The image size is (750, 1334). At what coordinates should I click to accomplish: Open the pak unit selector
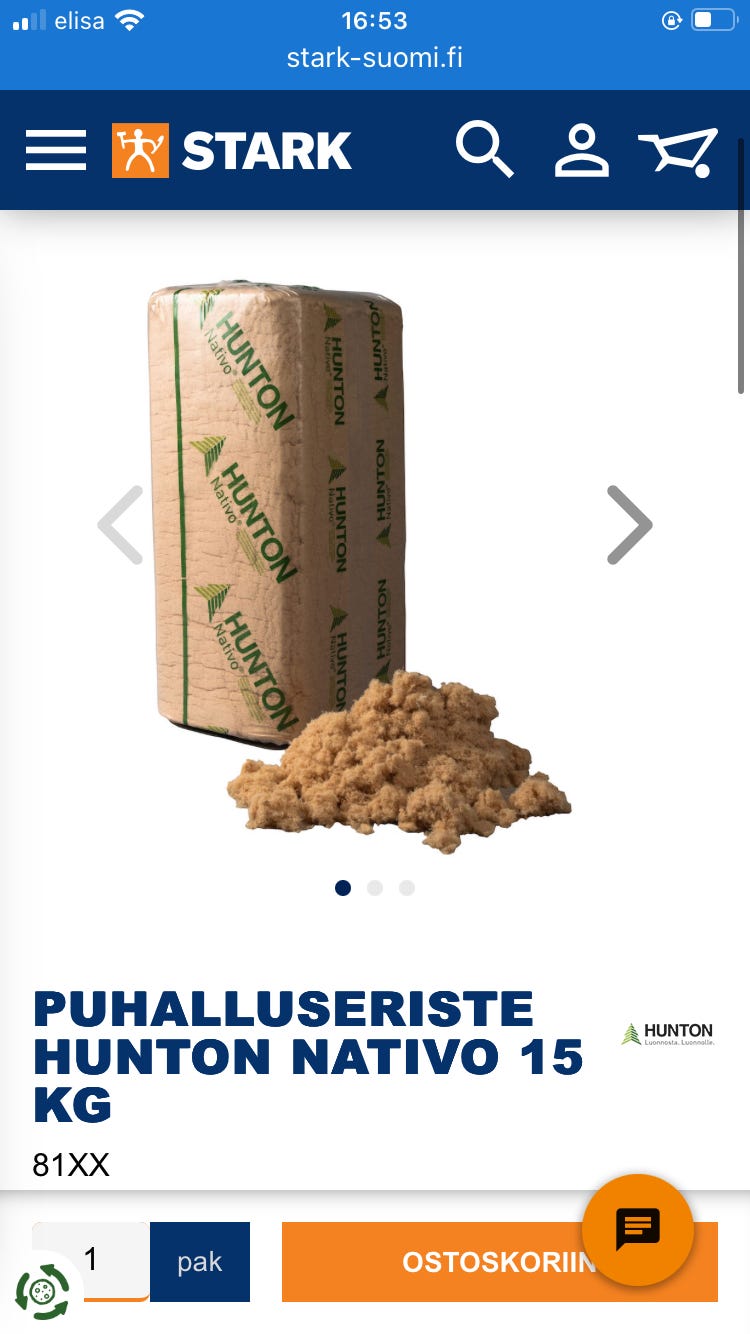point(200,1261)
